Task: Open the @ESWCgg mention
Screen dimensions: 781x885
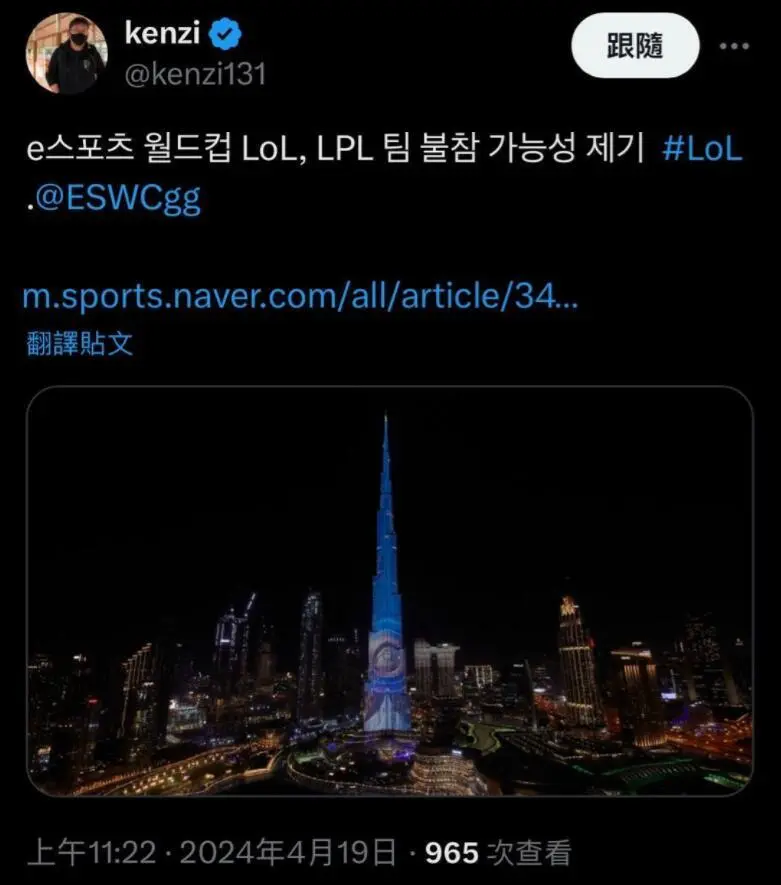Action: (x=117, y=198)
